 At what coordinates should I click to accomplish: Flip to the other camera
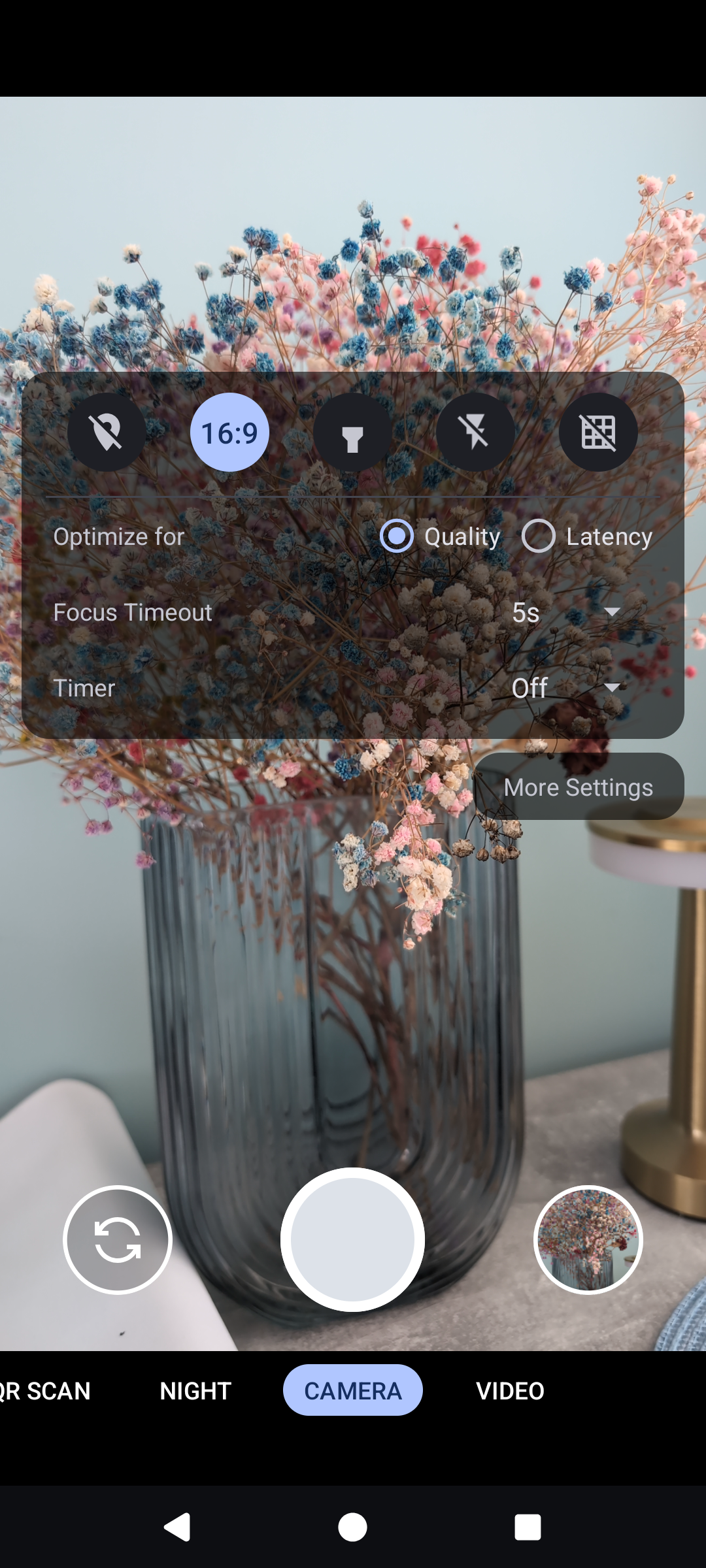(x=118, y=1239)
